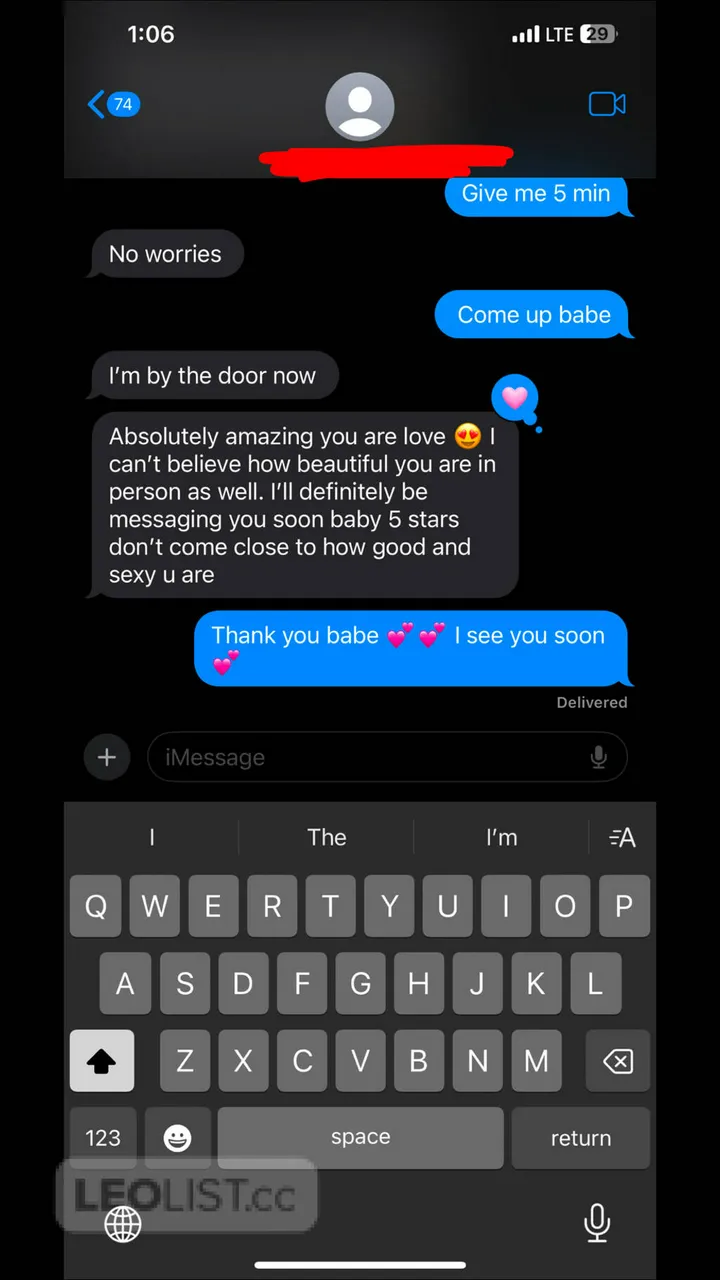Image resolution: width=720 pixels, height=1280 pixels.
Task: Tap the shift key
Action: coord(102,1061)
